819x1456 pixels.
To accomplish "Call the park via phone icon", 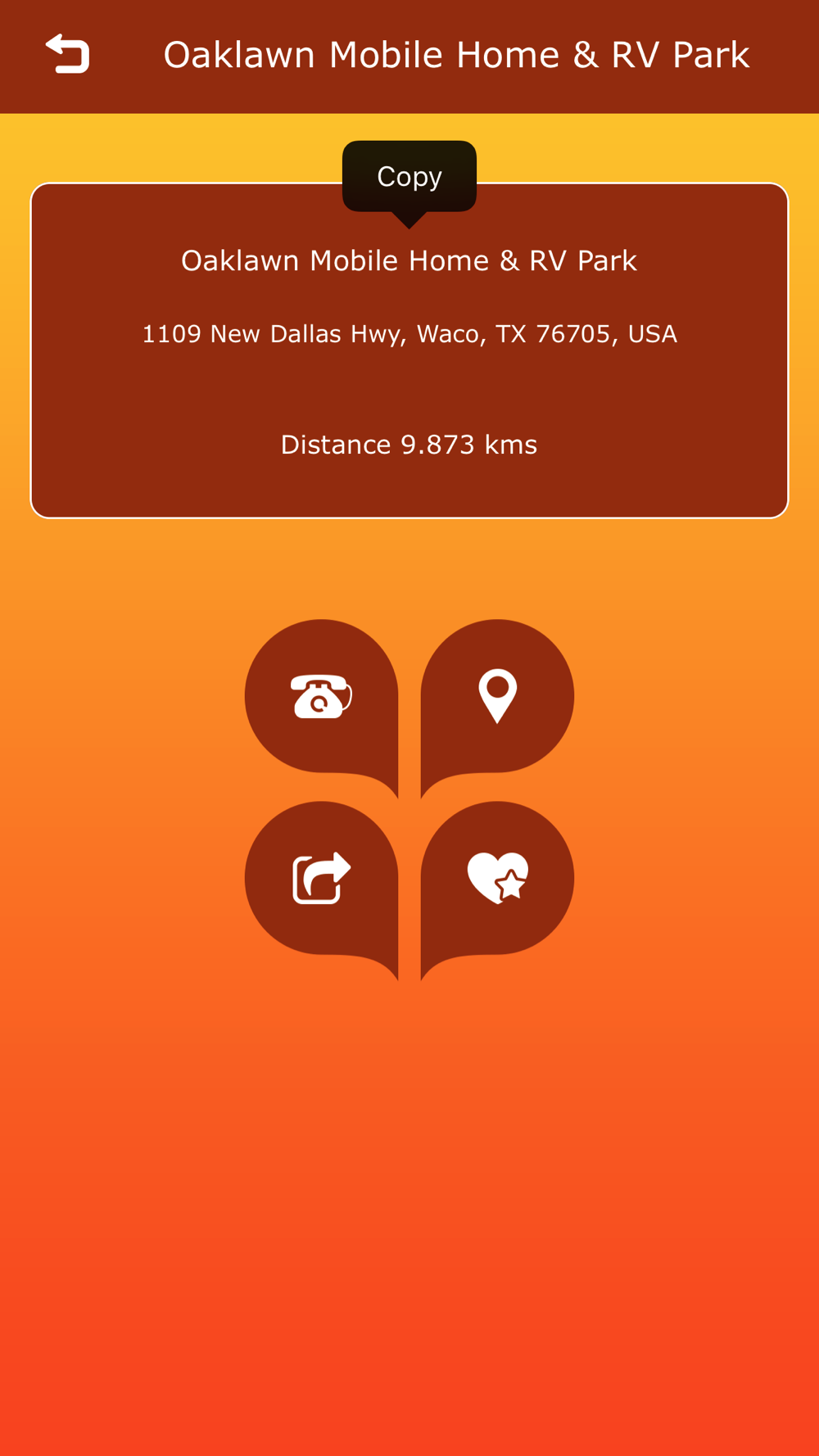I will (322, 708).
